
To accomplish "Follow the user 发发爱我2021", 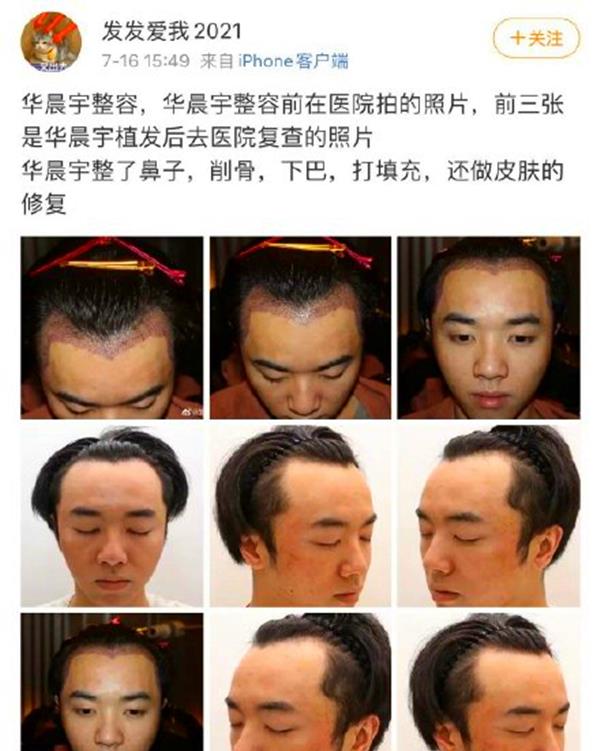I will point(536,39).
